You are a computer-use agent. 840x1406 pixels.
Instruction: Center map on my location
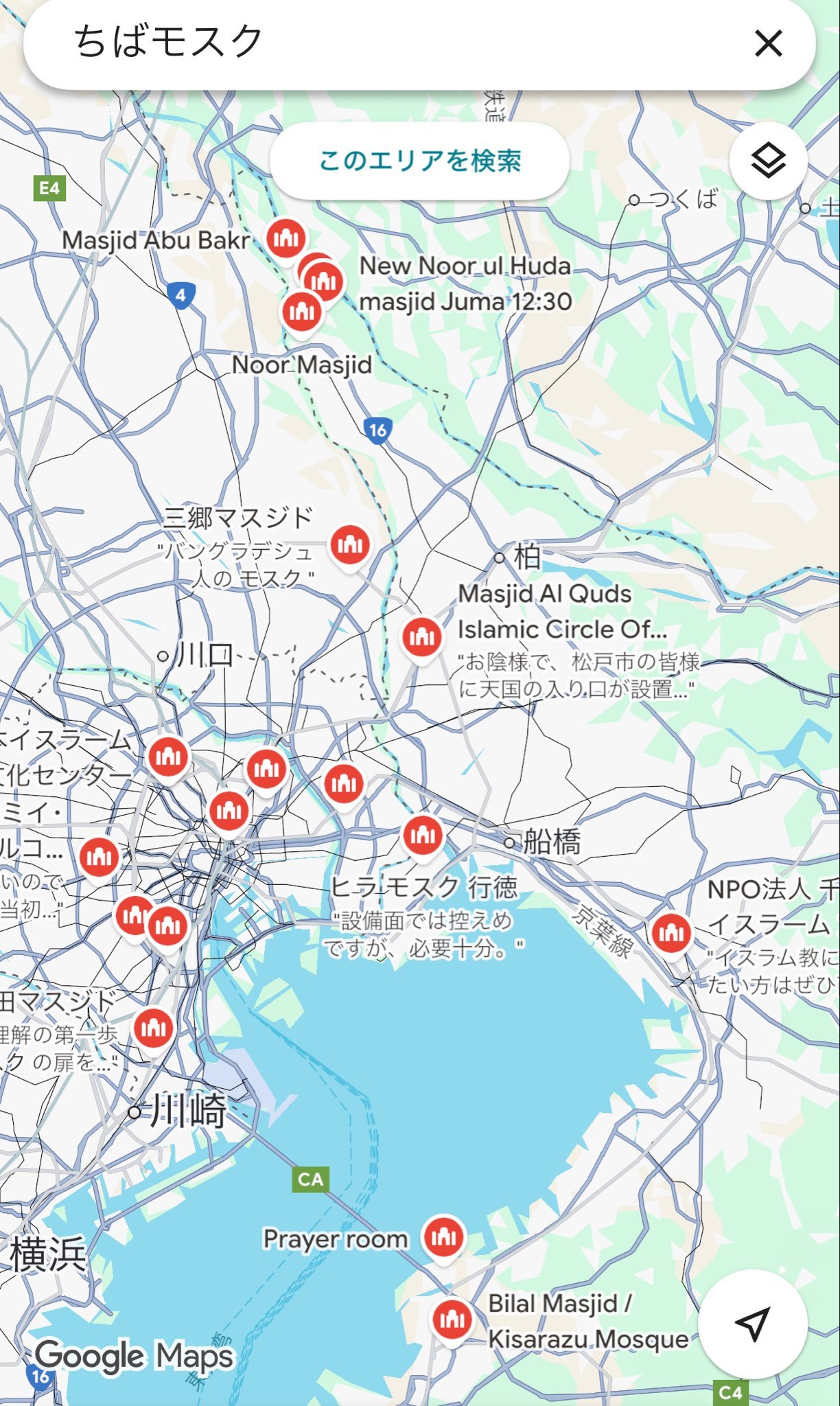(x=752, y=1323)
